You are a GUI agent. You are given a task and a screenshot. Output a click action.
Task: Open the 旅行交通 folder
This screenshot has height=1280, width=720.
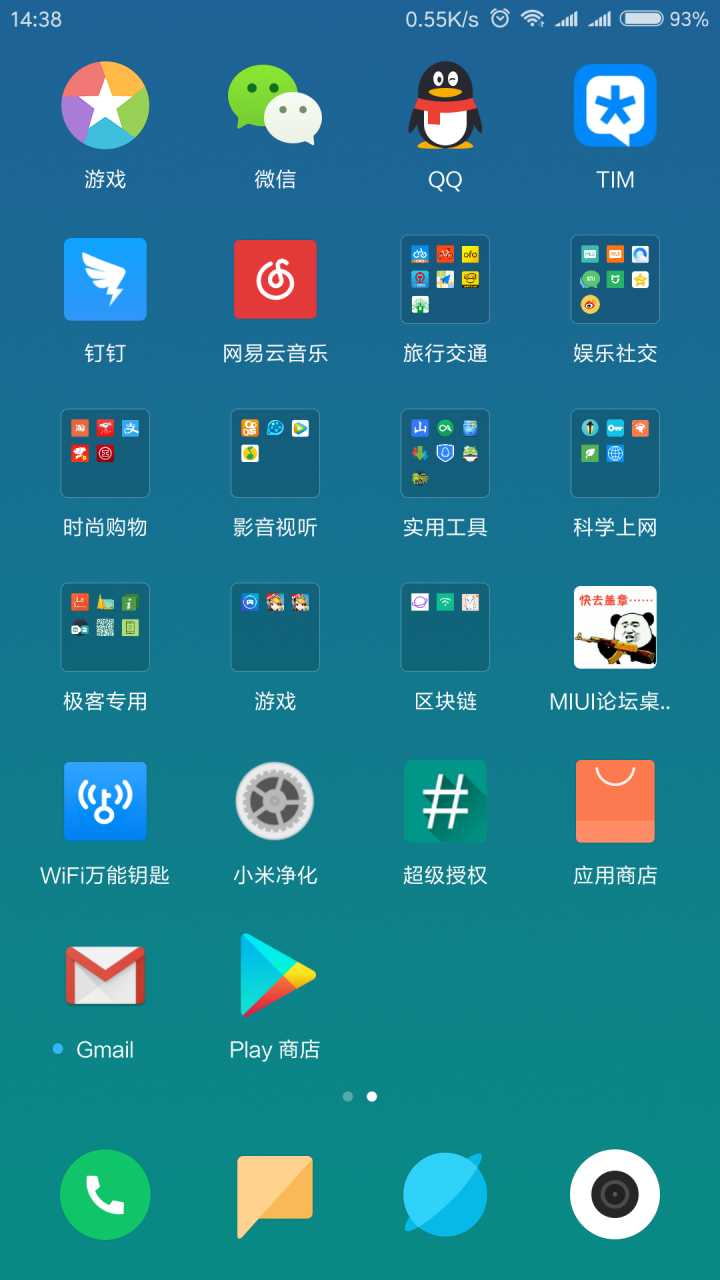click(445, 280)
